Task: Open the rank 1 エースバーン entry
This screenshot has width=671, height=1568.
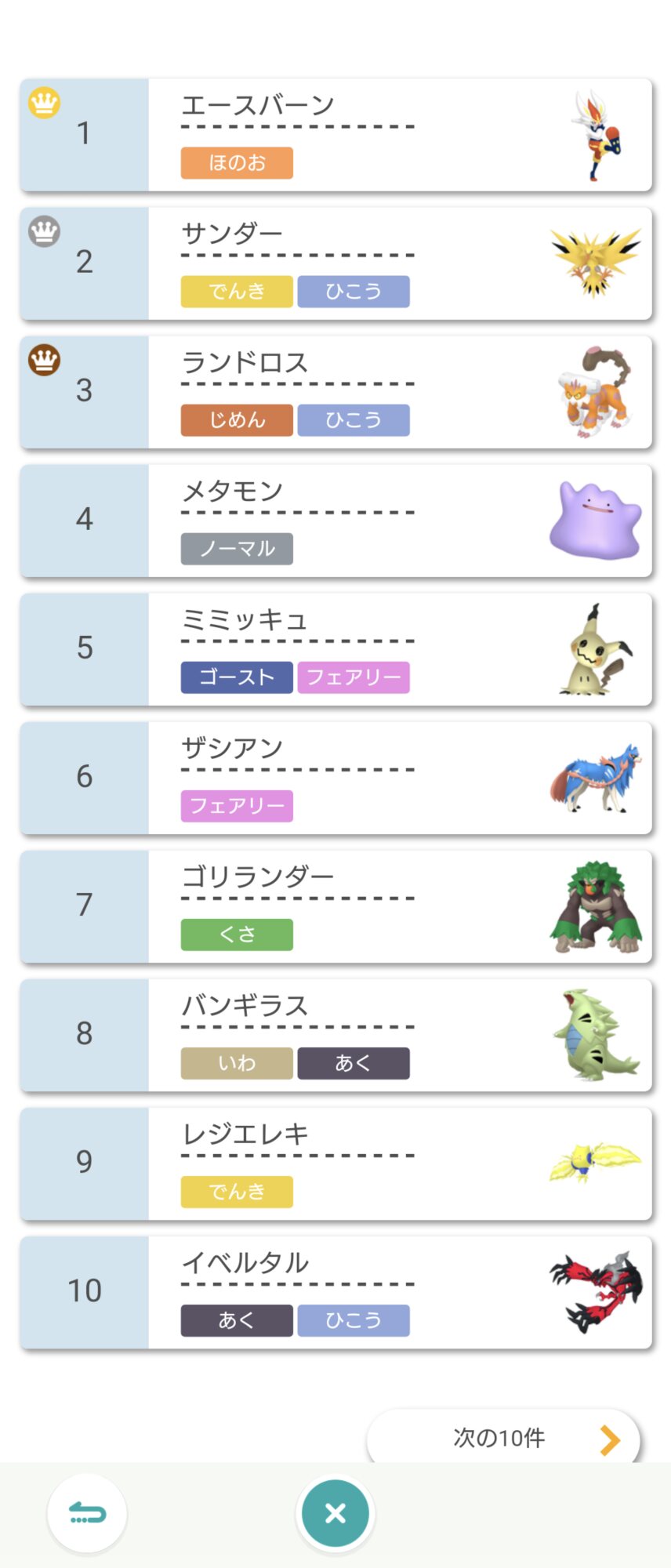Action: tap(335, 135)
